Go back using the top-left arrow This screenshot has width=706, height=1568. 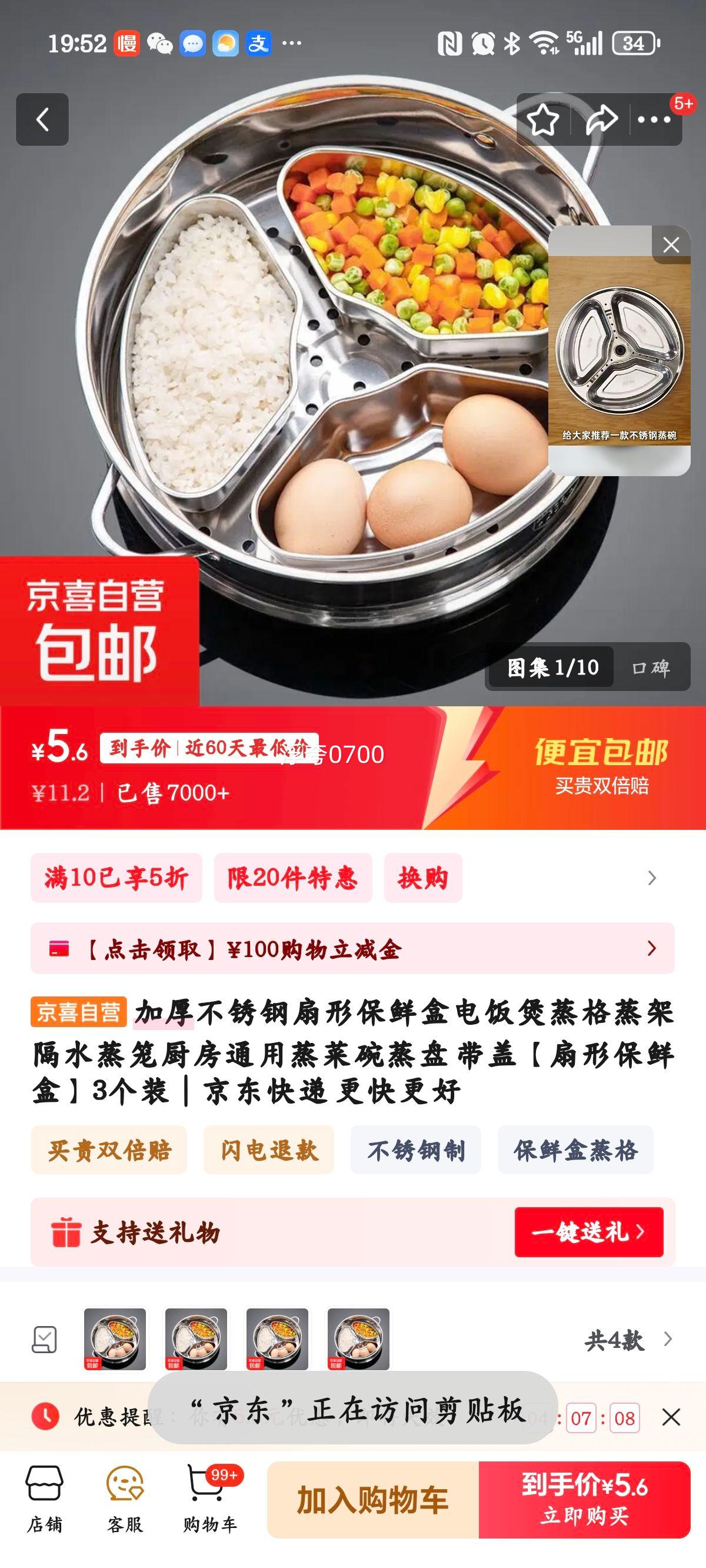[x=42, y=119]
